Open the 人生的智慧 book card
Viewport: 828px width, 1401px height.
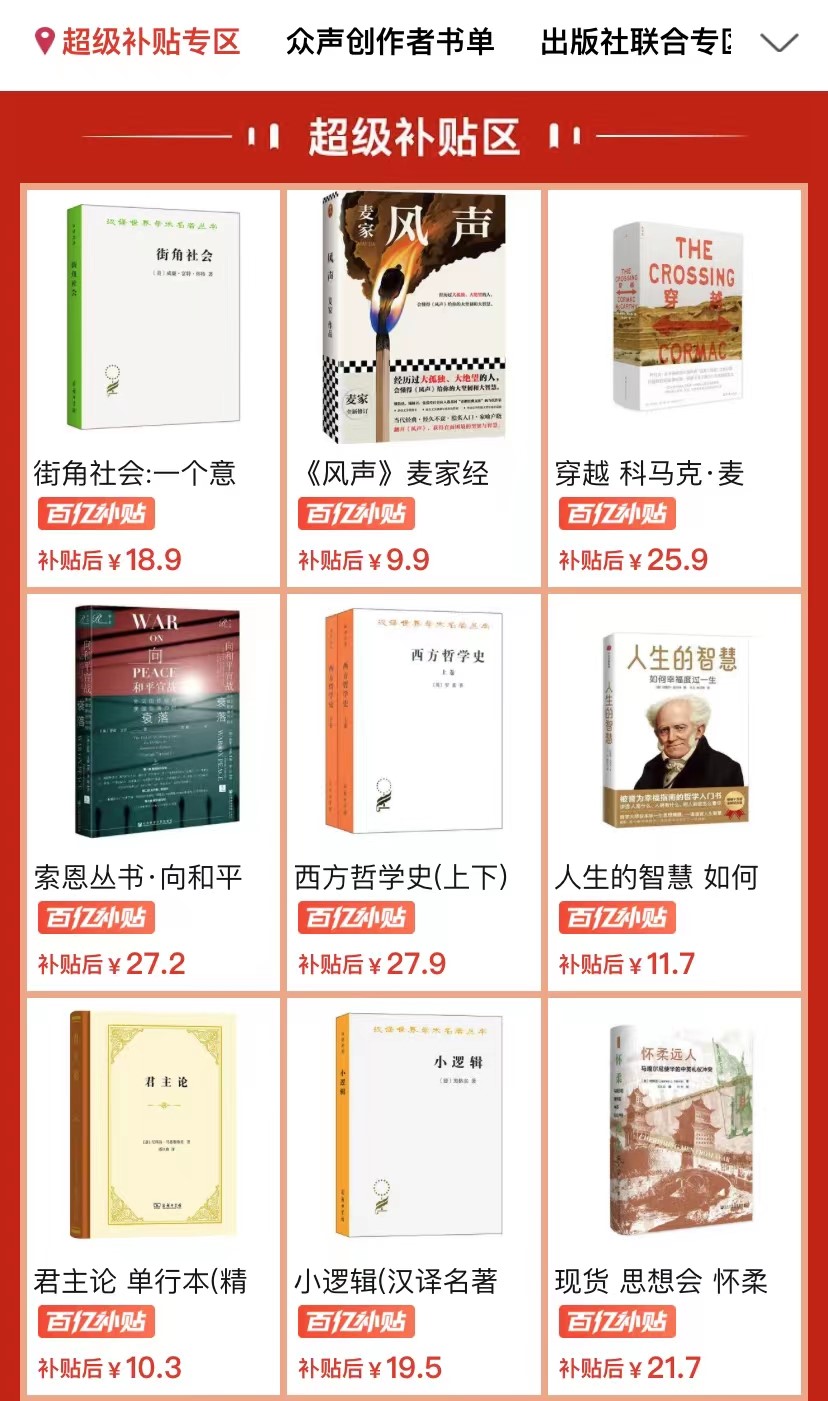point(674,791)
